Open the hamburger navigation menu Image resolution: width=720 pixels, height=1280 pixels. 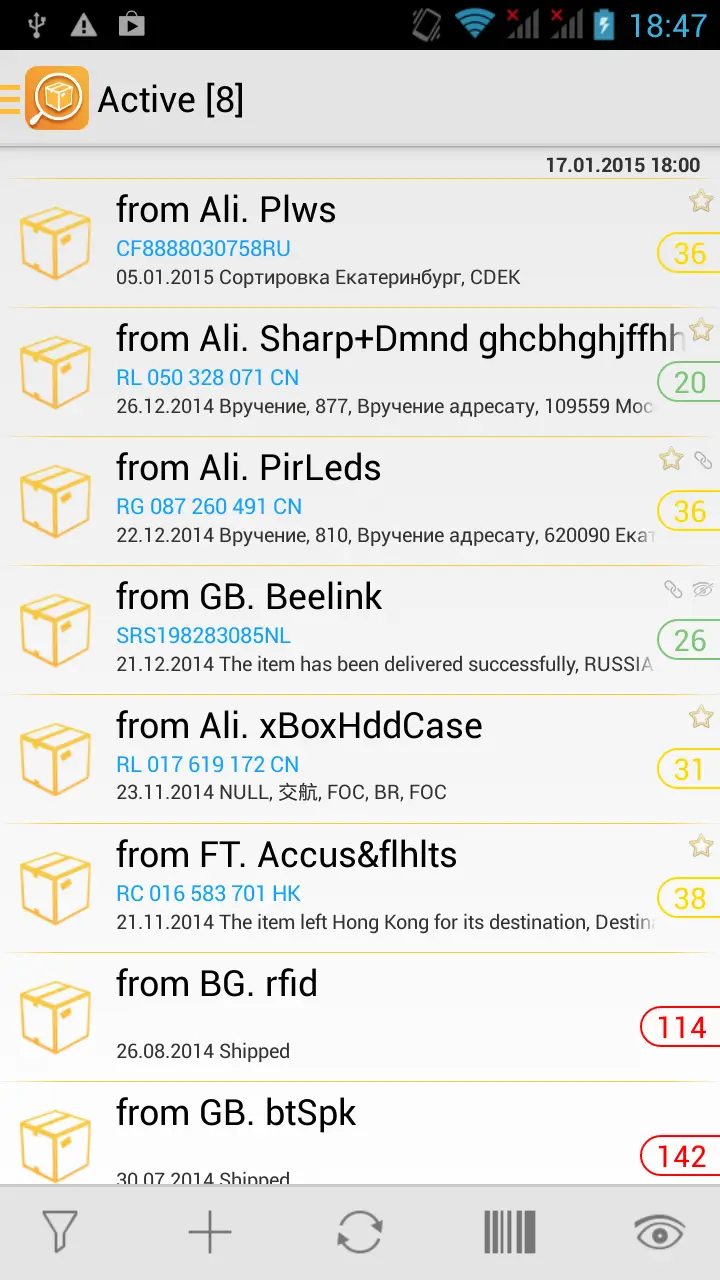click(x=10, y=98)
